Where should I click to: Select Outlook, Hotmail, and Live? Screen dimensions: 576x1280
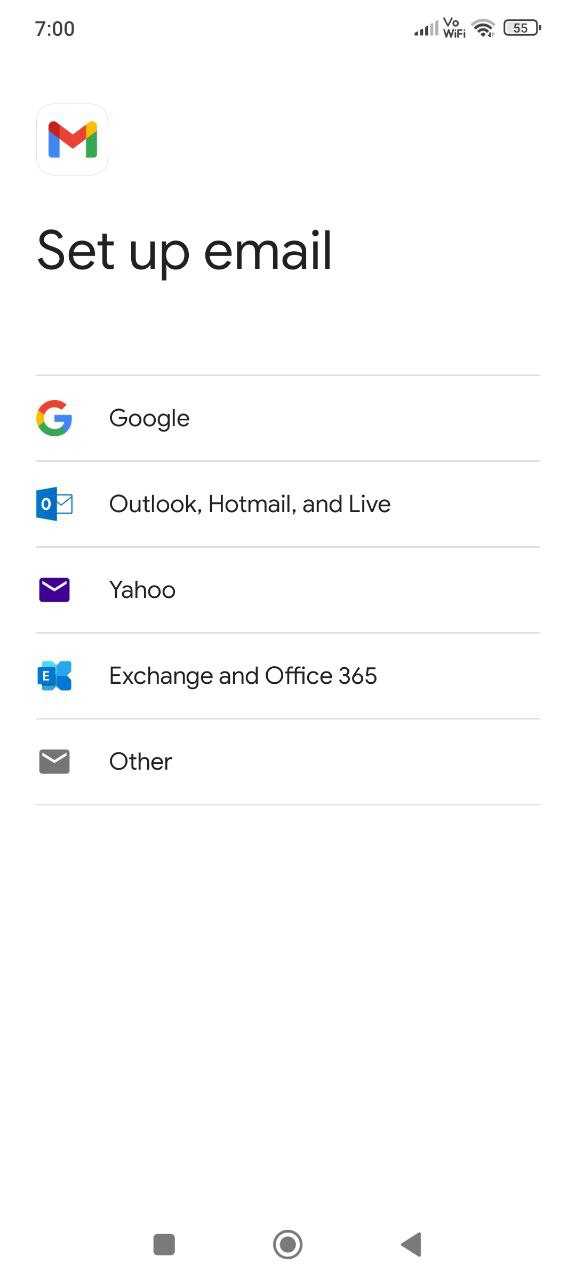(288, 504)
